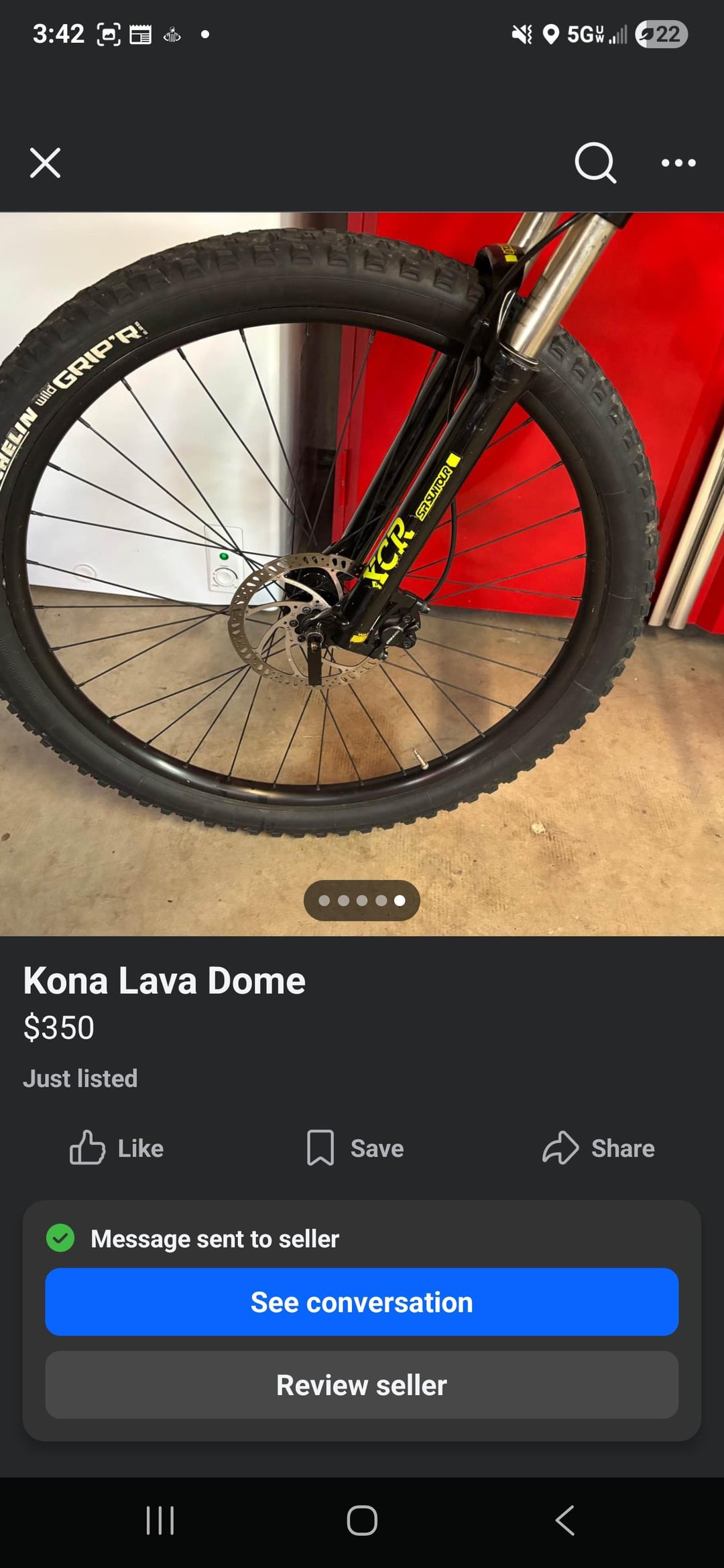Viewport: 724px width, 1568px height.
Task: Save this listing for later
Action: (355, 1149)
